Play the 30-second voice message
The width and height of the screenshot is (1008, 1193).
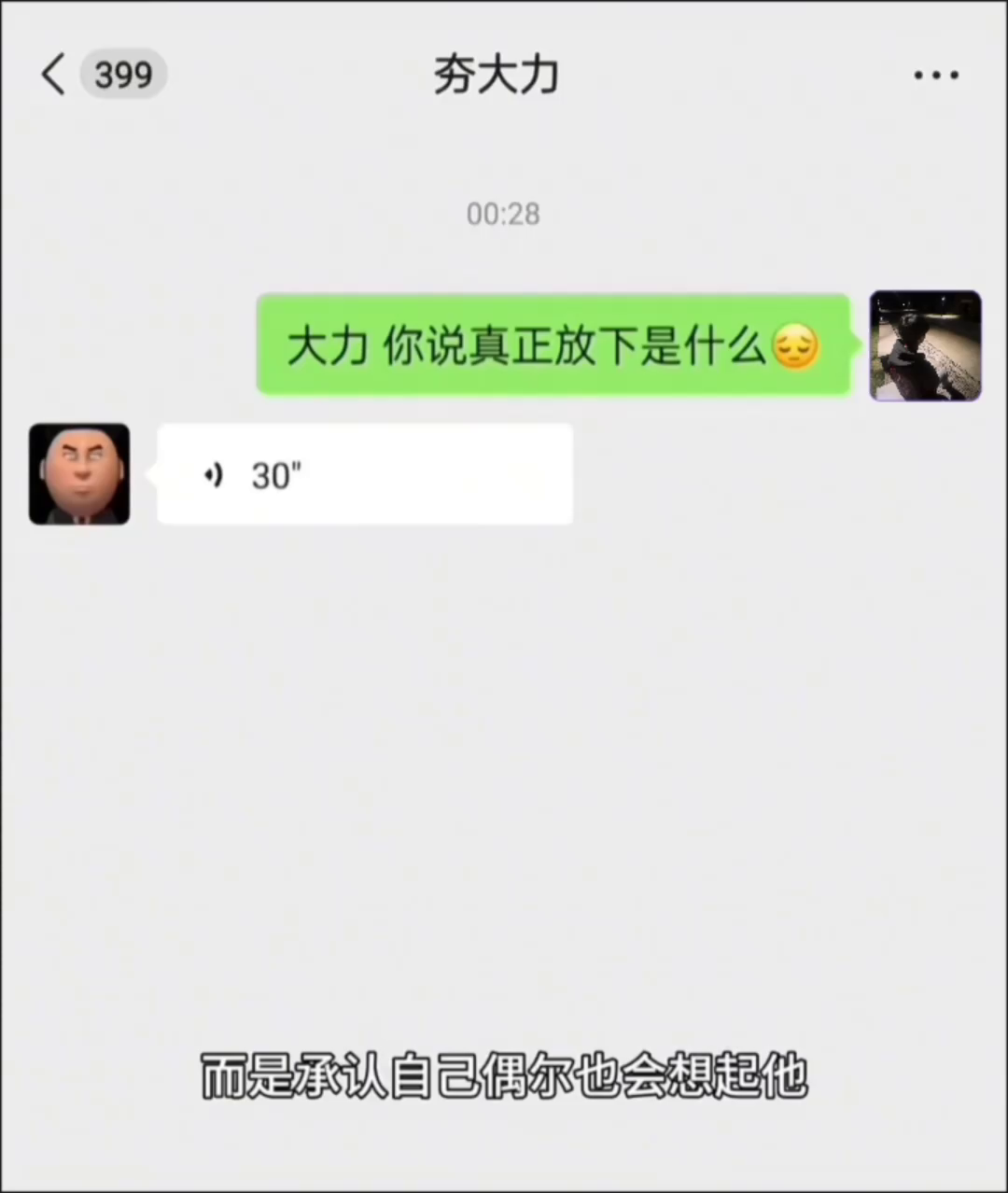(x=364, y=475)
